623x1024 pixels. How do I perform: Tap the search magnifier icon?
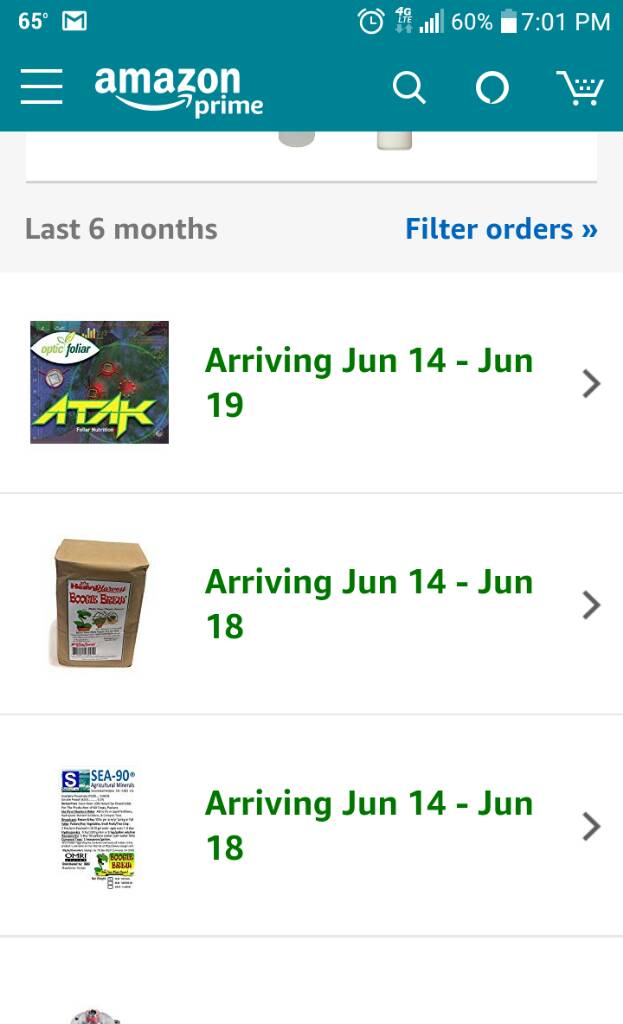coord(409,88)
